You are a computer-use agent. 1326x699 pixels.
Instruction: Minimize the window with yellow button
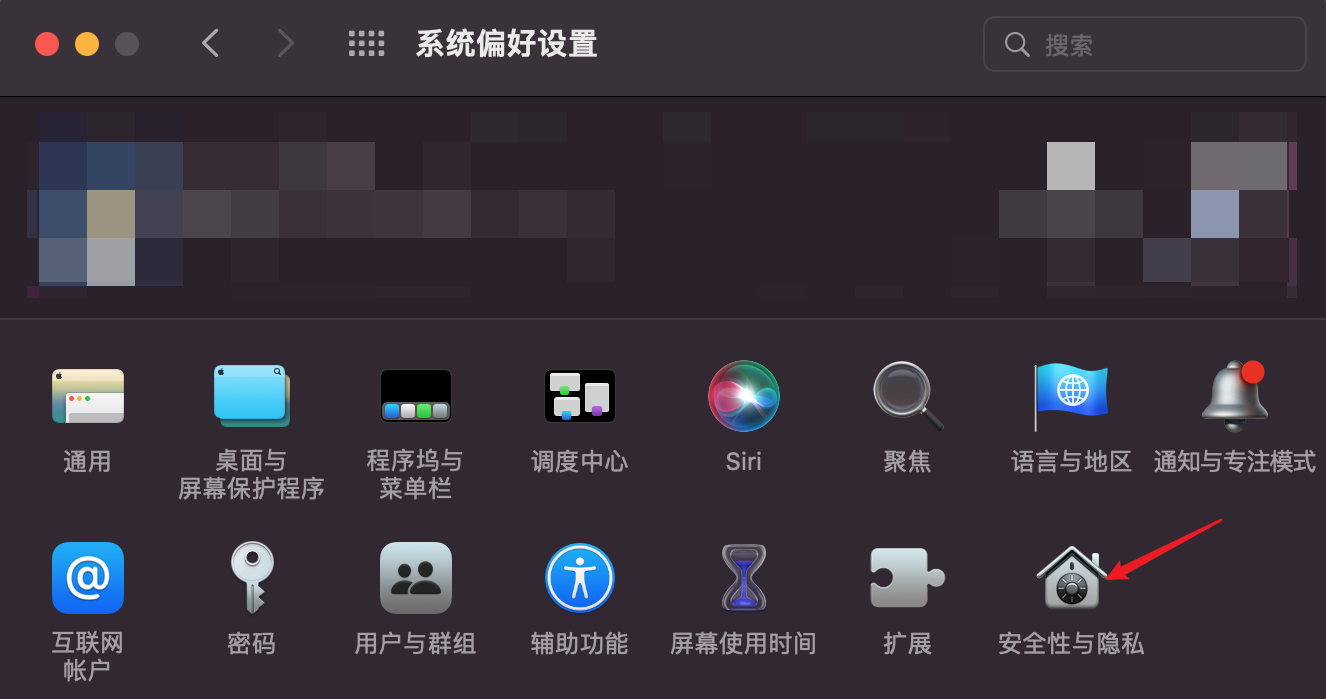tap(87, 44)
